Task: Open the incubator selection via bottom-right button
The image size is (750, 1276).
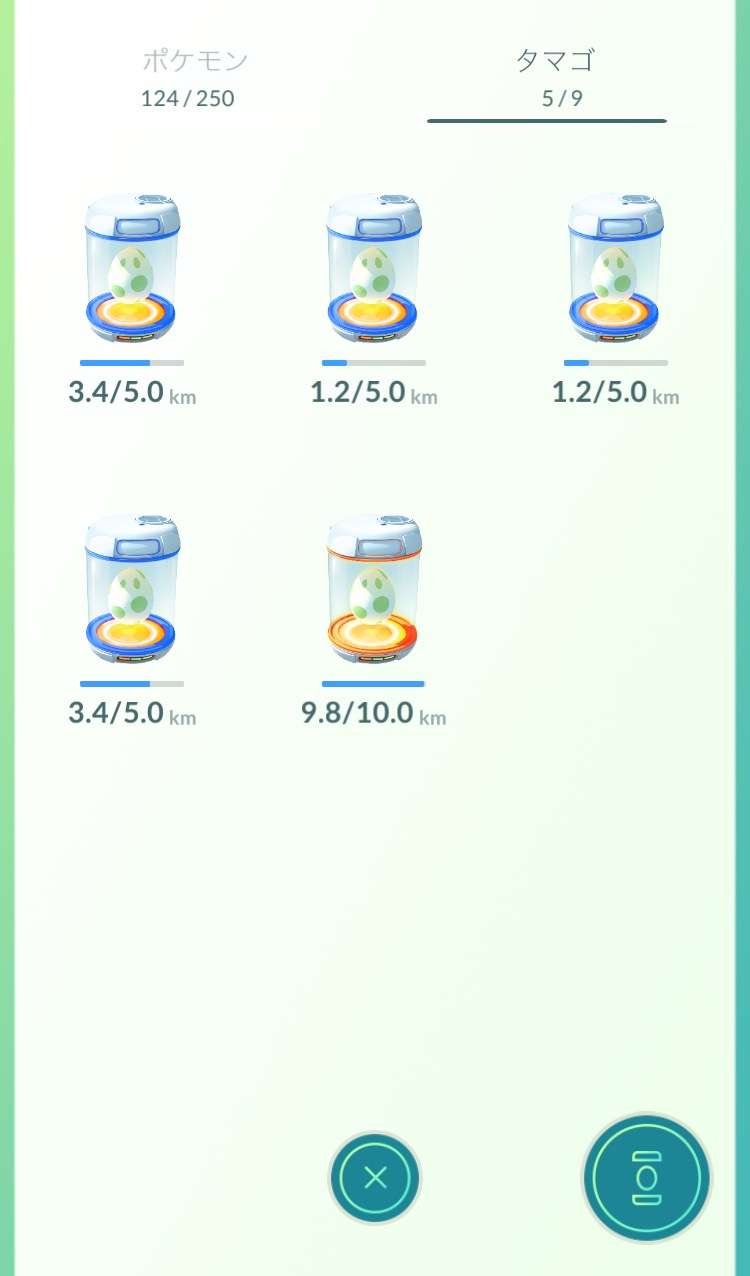Action: [x=646, y=1178]
